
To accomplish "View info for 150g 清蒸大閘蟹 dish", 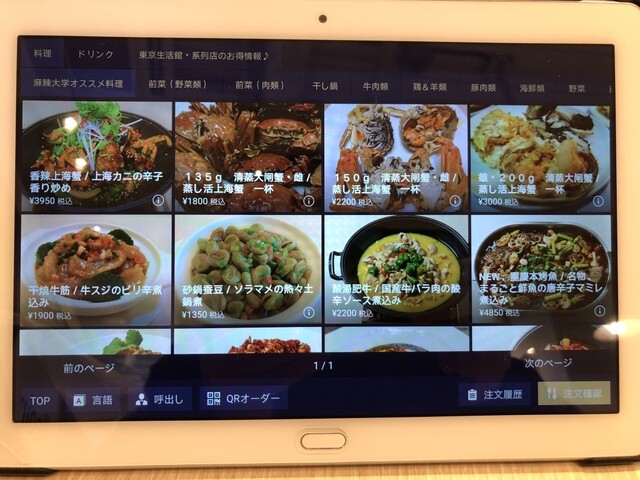I will (x=456, y=201).
